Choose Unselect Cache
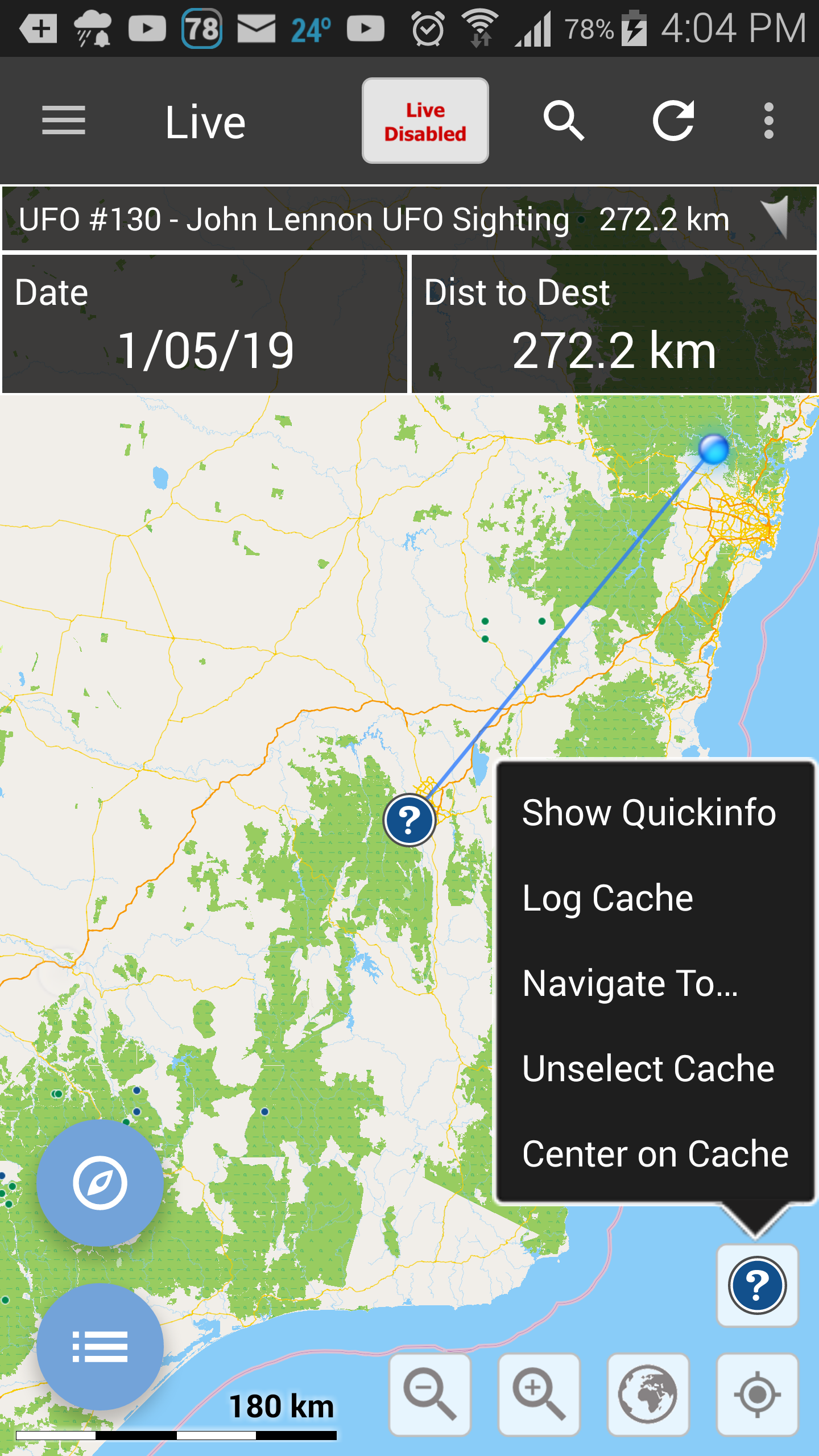819x1456 pixels. click(x=648, y=1069)
